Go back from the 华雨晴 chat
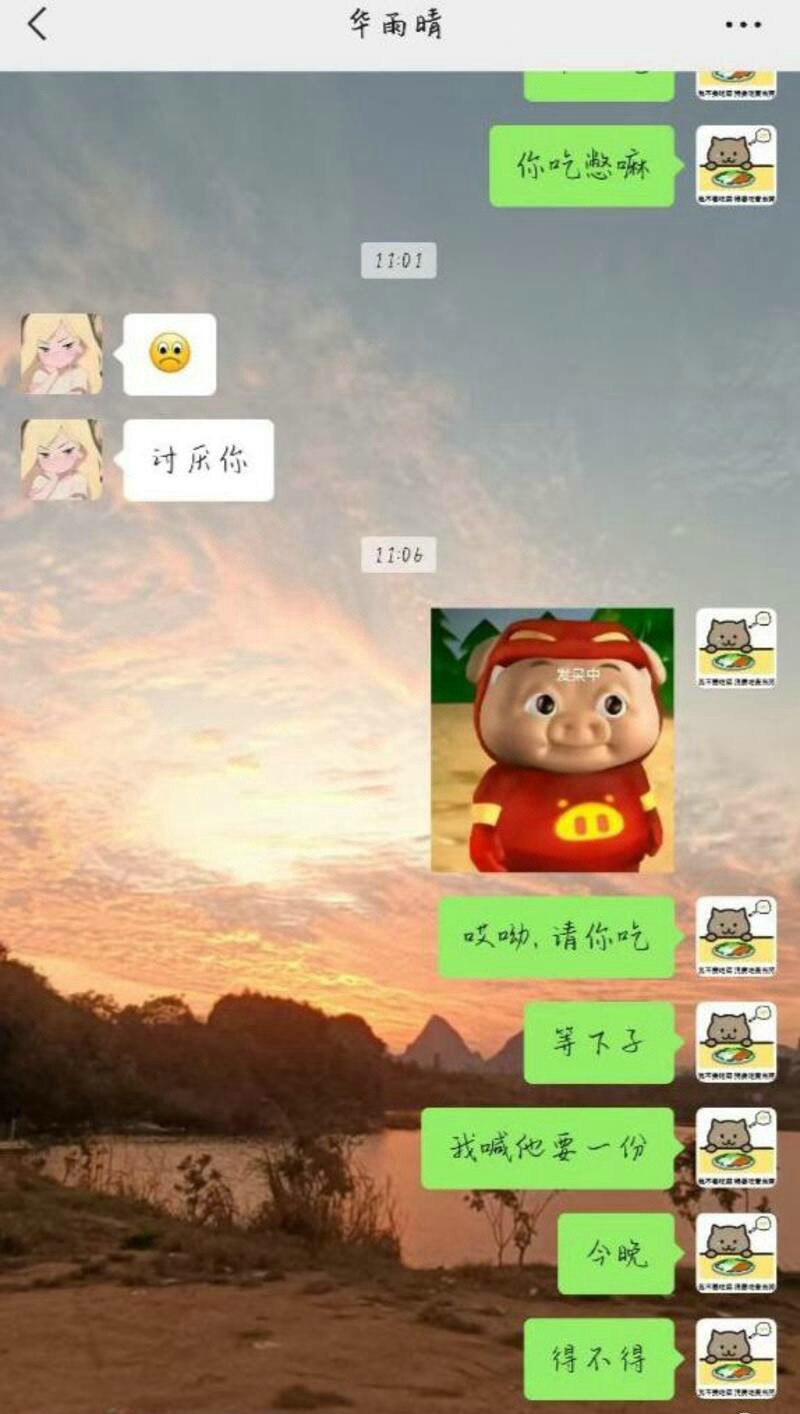This screenshot has height=1414, width=800. tap(37, 24)
